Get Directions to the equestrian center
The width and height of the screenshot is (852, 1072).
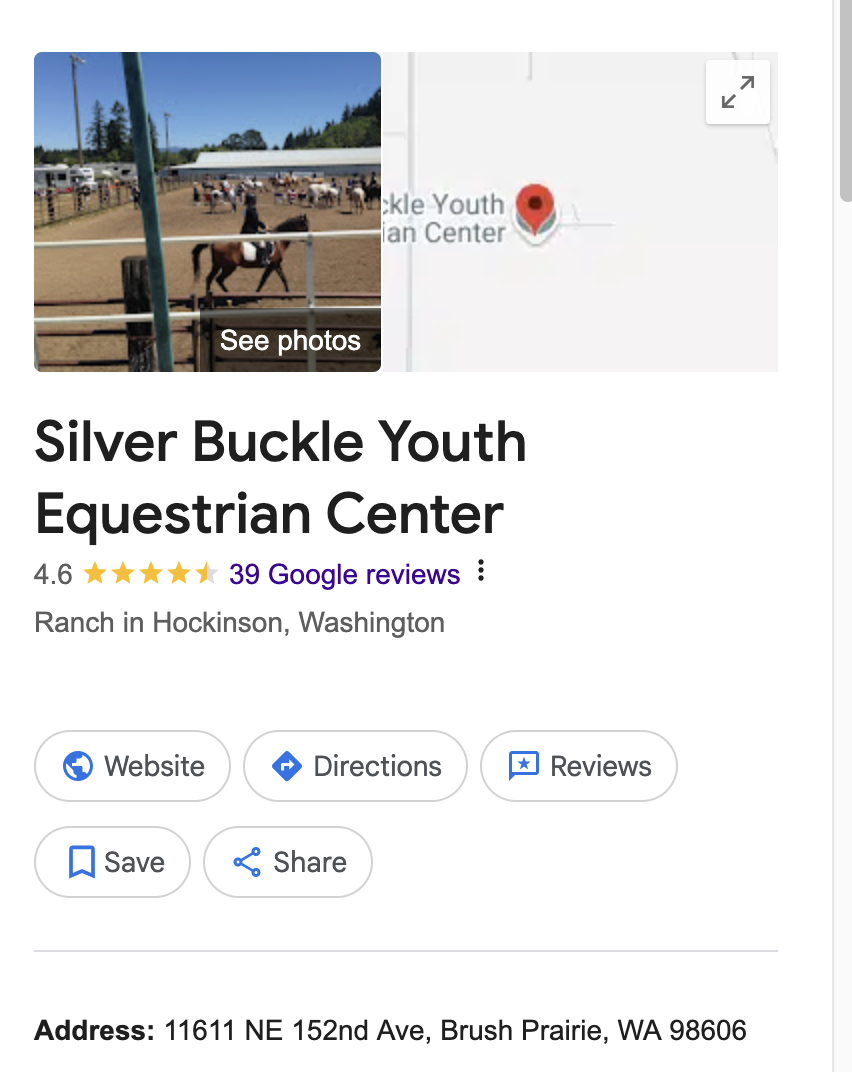355,766
